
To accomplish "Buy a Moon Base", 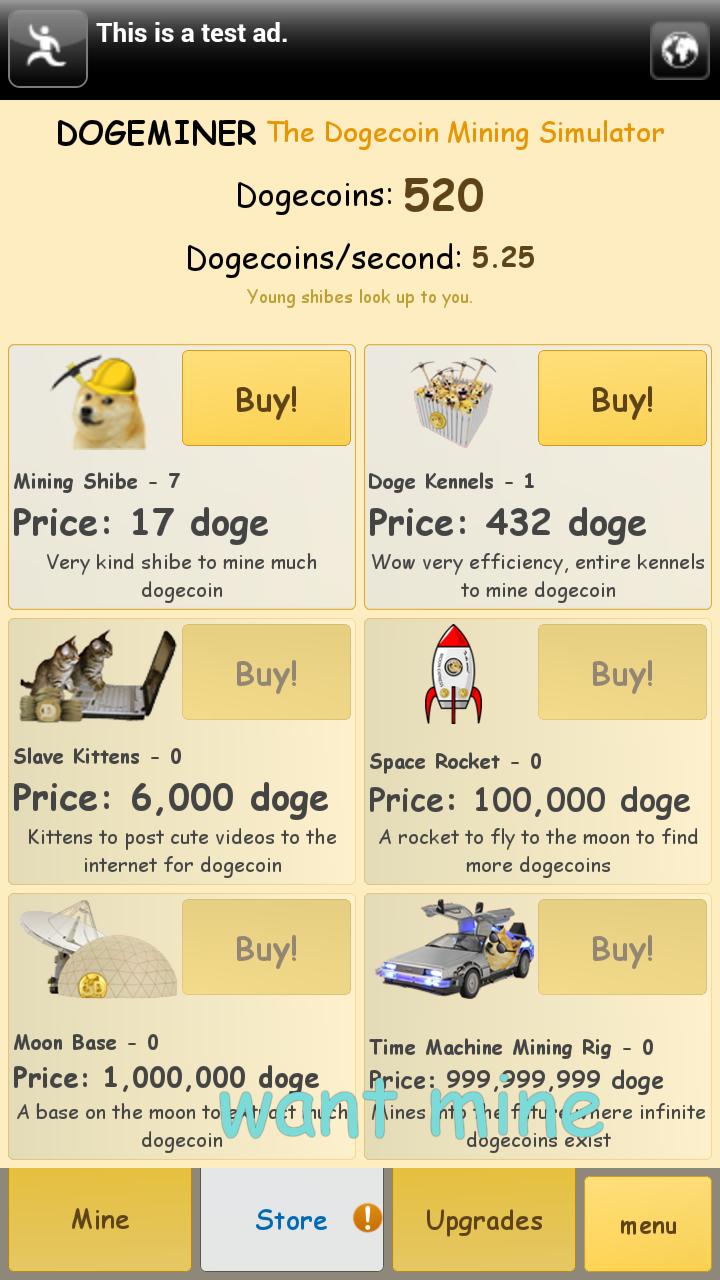I will point(266,947).
